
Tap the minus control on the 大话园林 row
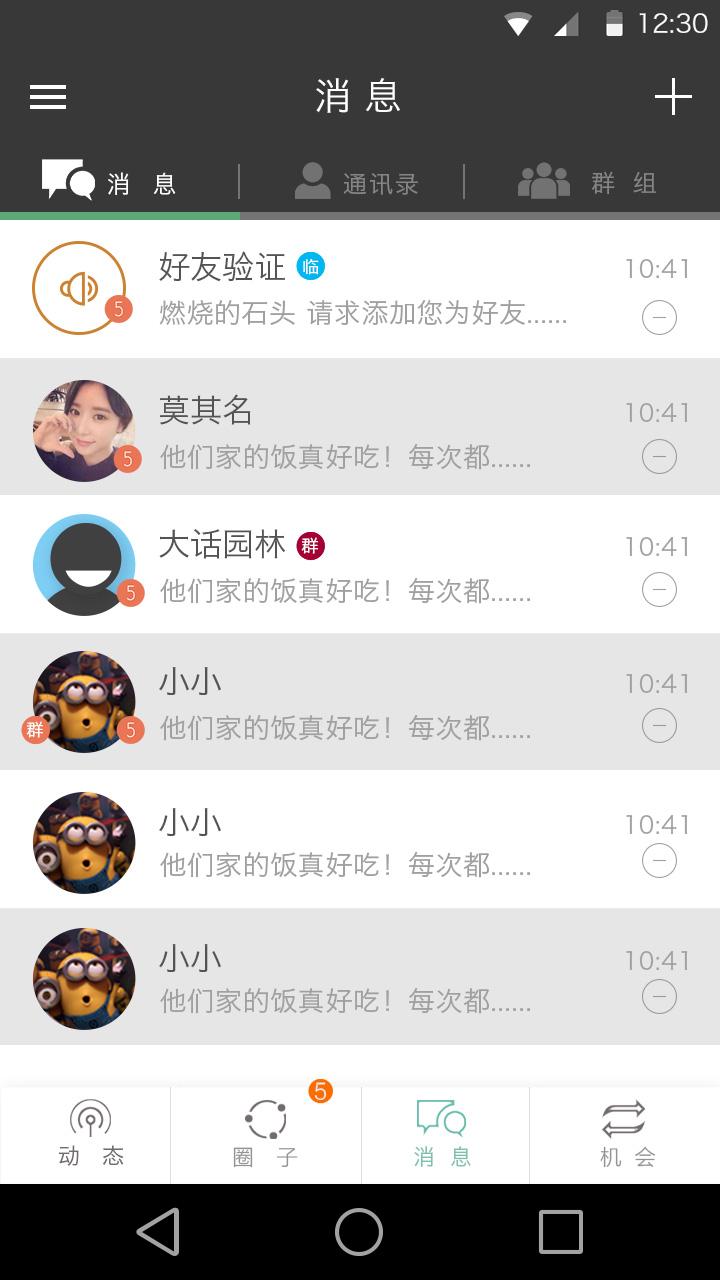click(659, 590)
